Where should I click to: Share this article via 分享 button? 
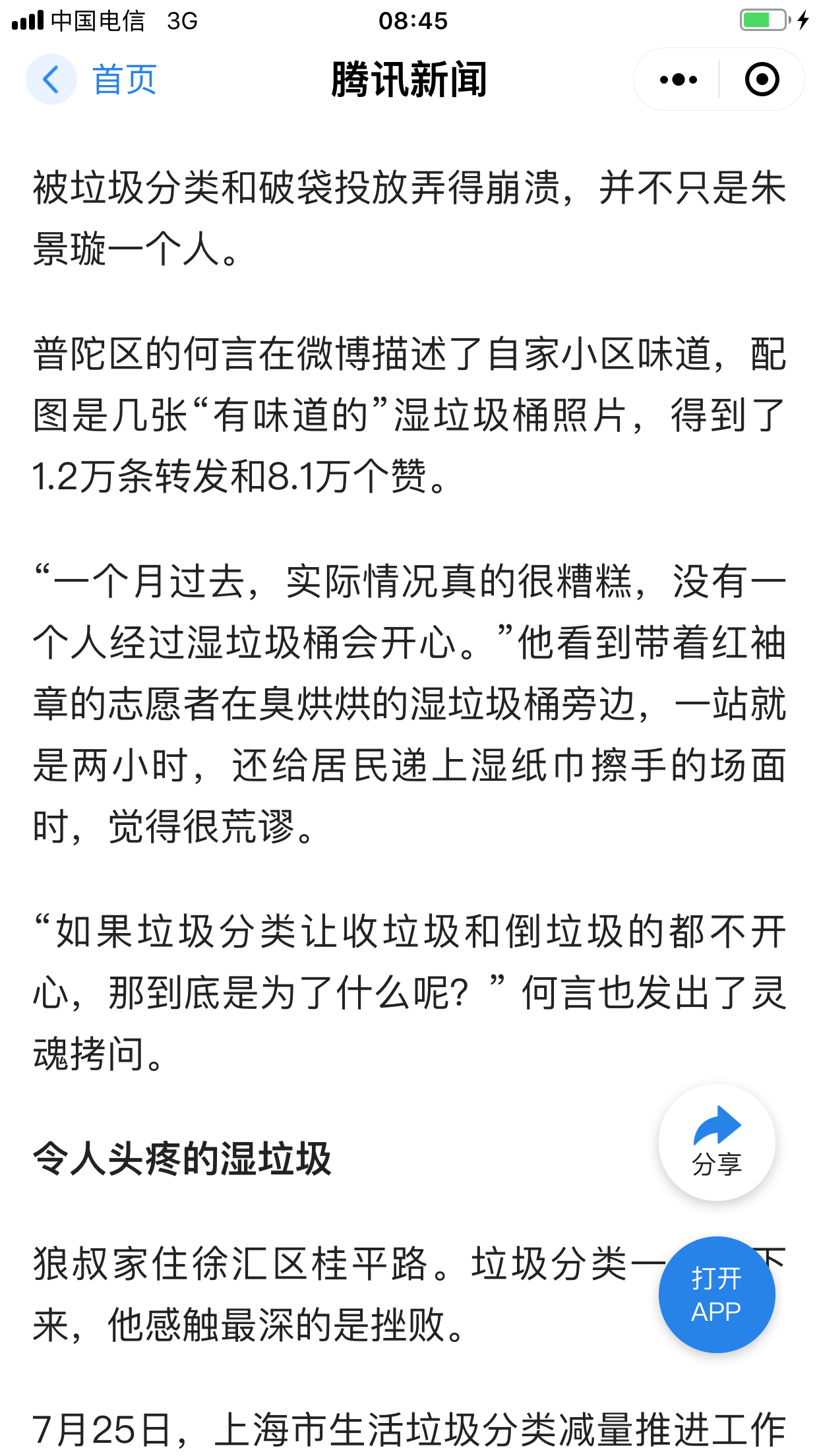(717, 1143)
